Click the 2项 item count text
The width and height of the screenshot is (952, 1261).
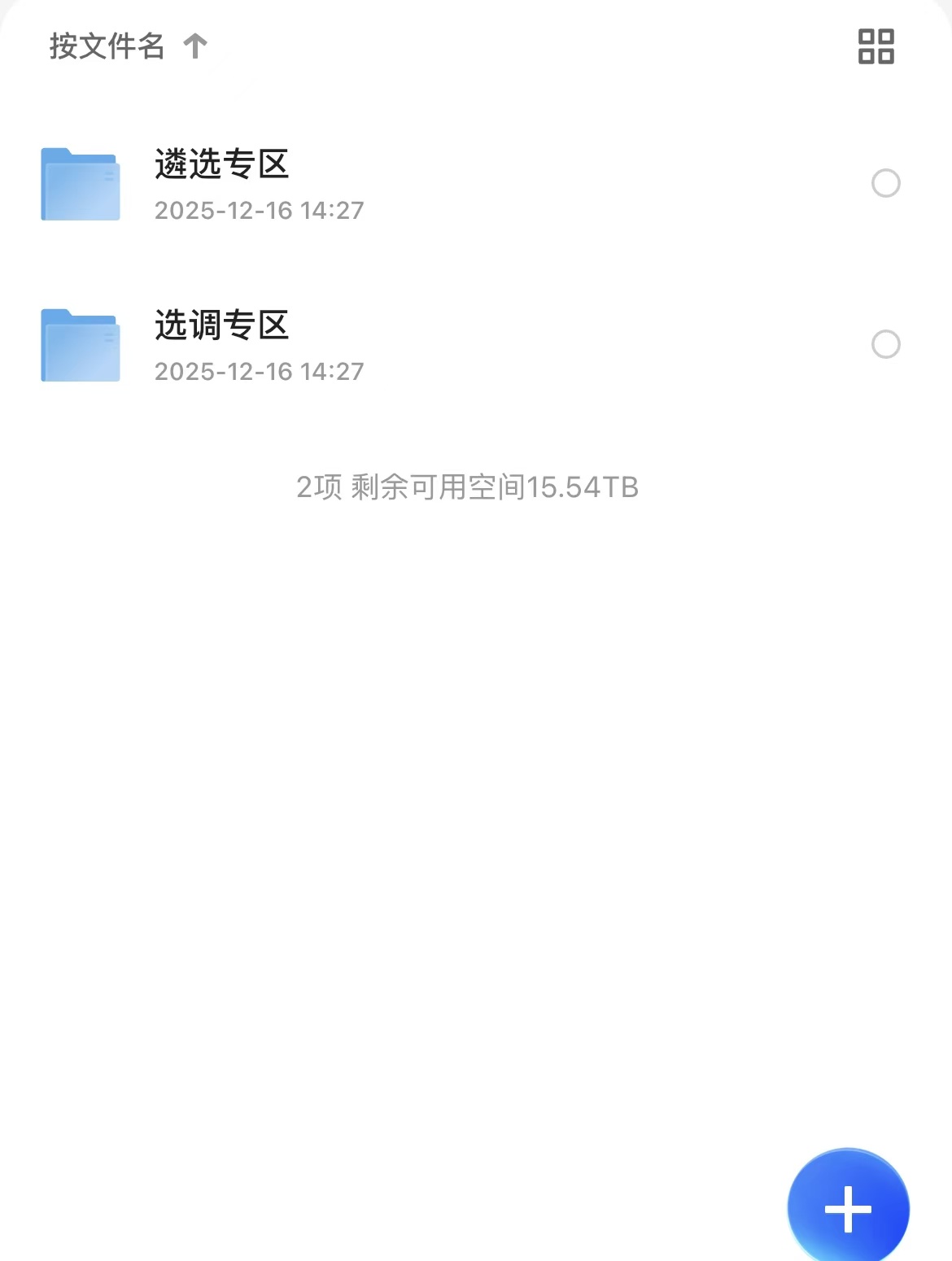coord(321,488)
